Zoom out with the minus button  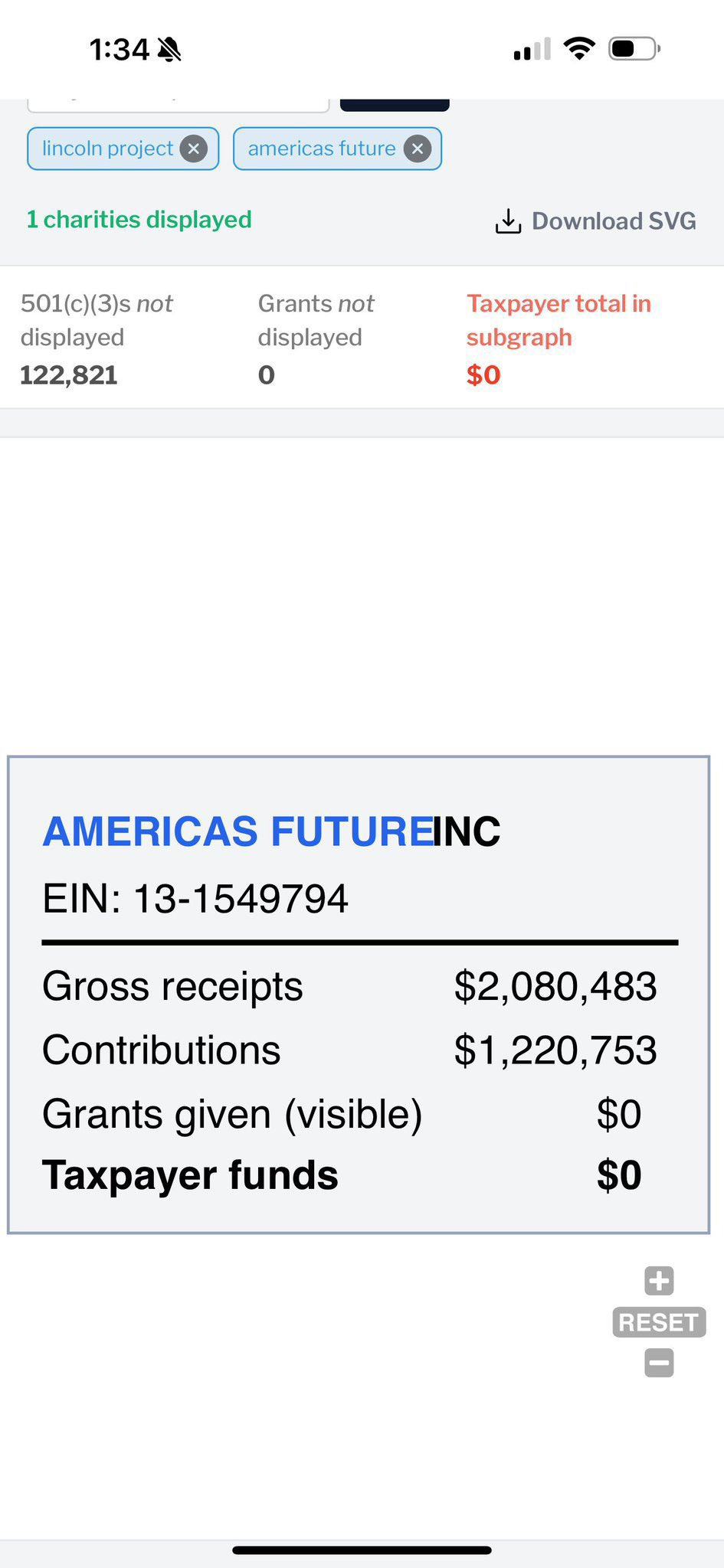pos(659,1363)
